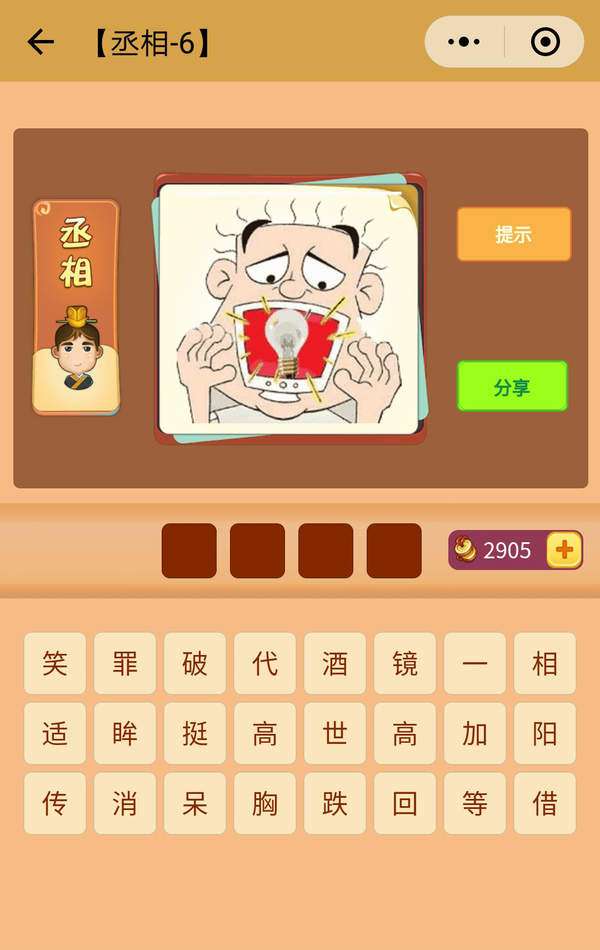
Task: Select the character 笑
Action: (55, 663)
